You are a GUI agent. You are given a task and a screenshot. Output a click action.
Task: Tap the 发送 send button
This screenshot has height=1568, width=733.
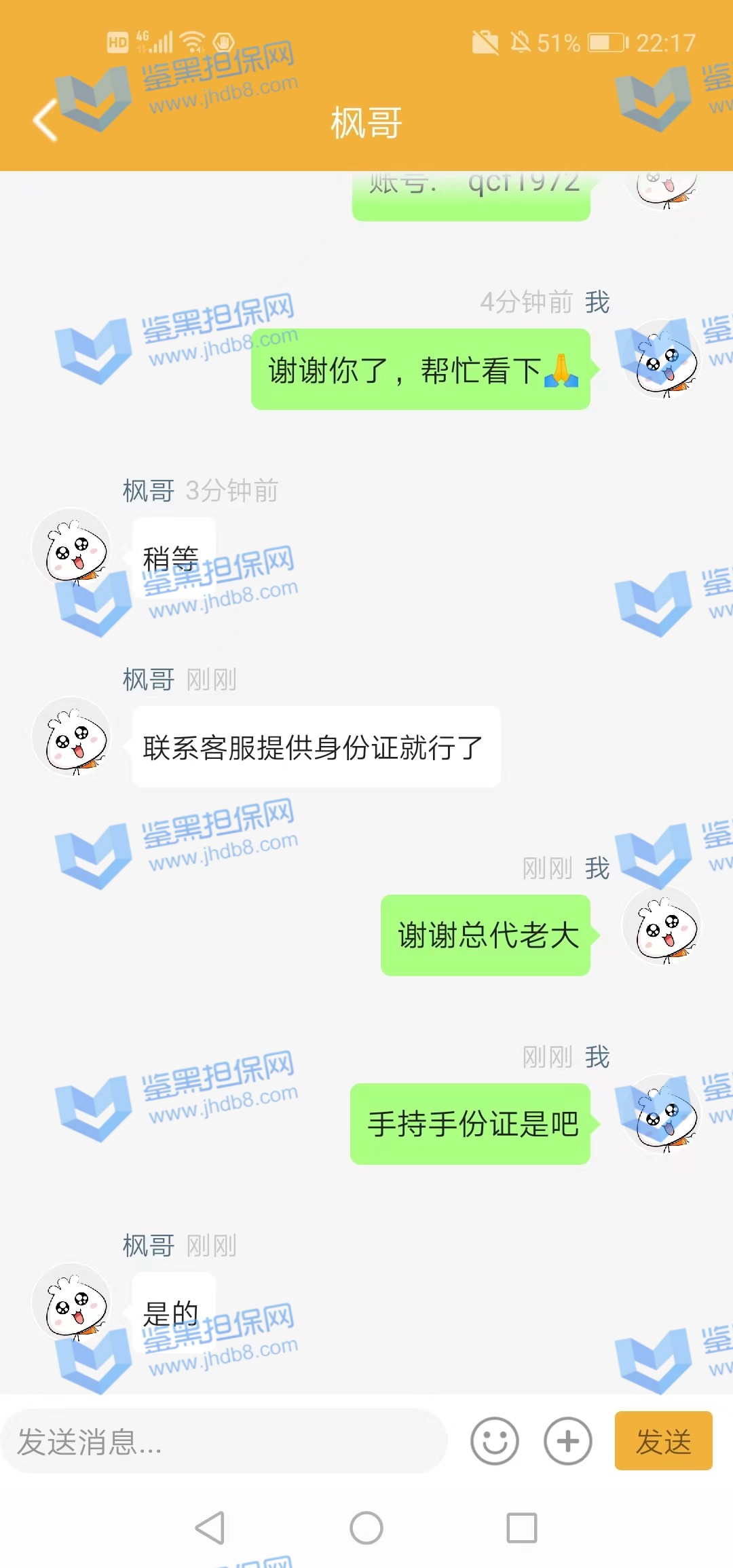663,1441
